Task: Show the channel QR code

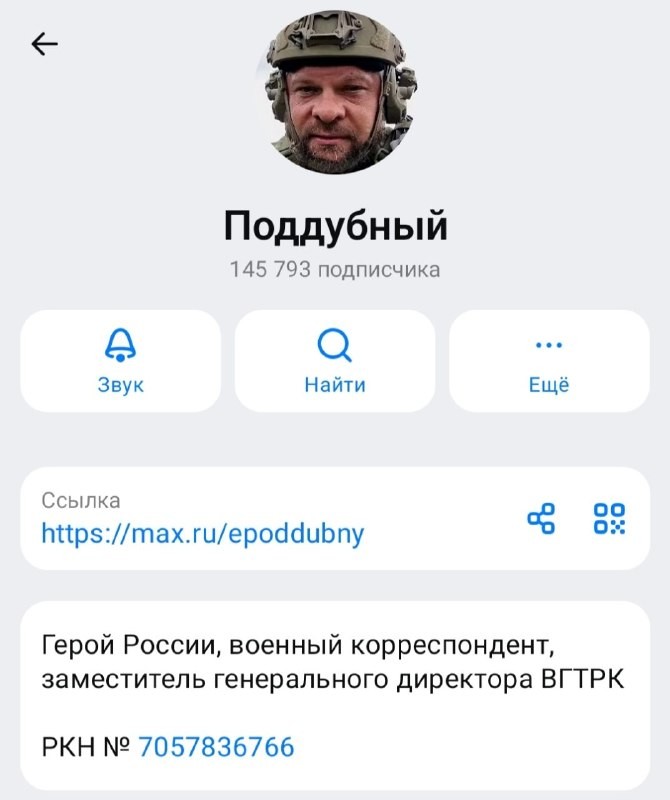Action: click(609, 518)
